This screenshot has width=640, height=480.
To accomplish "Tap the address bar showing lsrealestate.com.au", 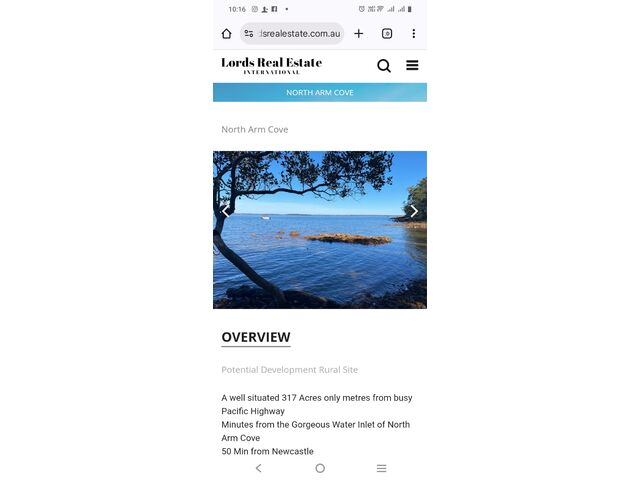I will 297,33.
